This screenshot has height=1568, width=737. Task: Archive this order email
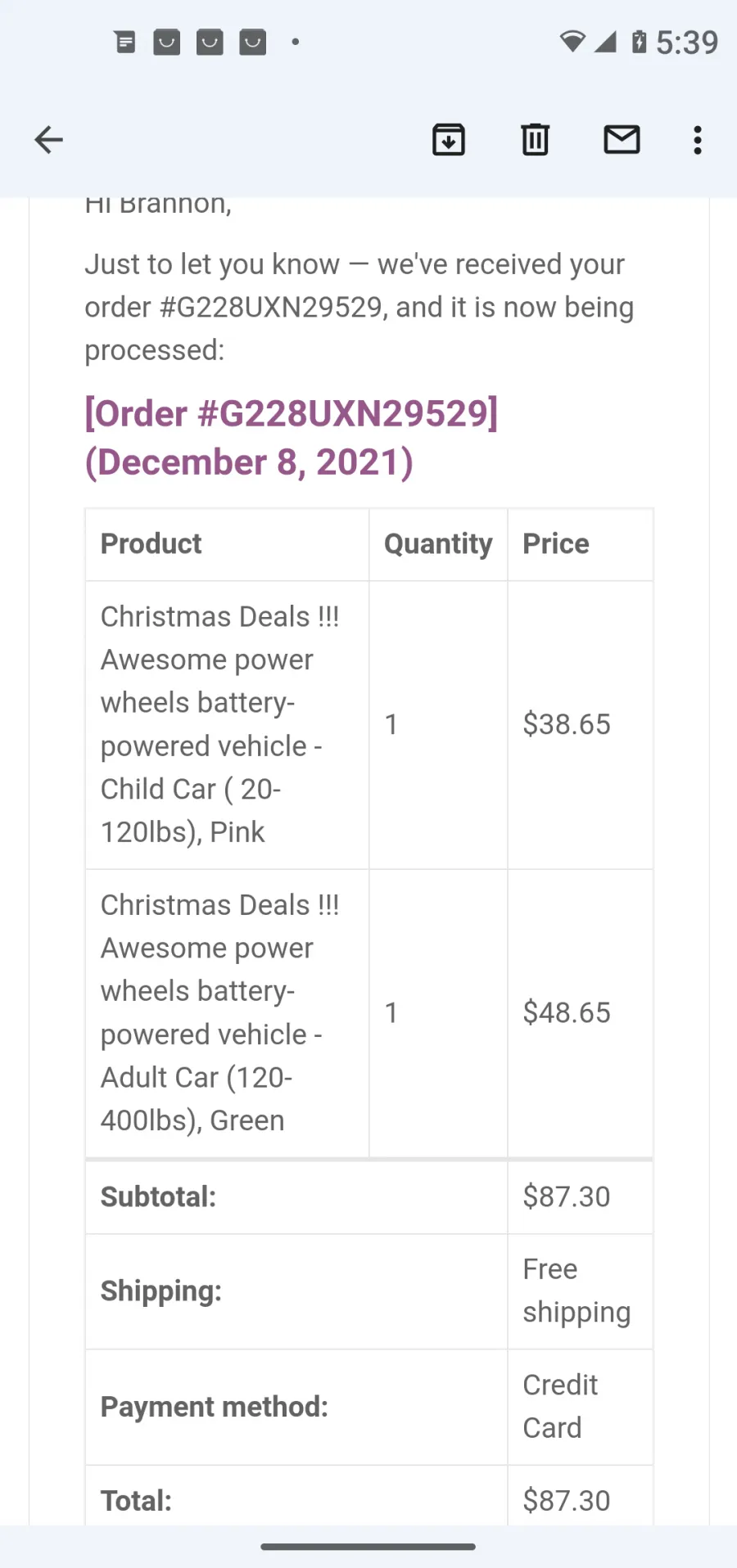click(449, 140)
